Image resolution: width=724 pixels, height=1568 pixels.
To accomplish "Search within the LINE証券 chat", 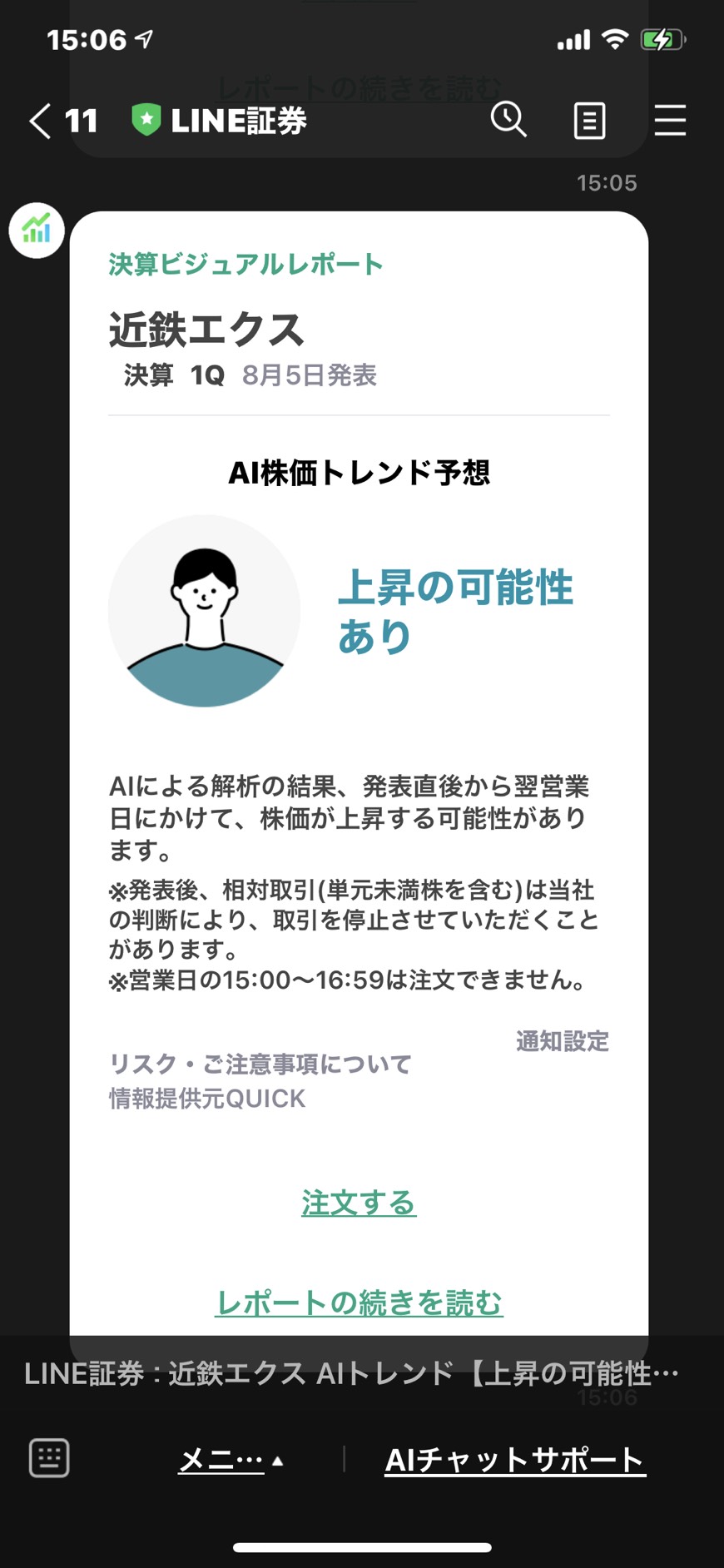I will 508,120.
